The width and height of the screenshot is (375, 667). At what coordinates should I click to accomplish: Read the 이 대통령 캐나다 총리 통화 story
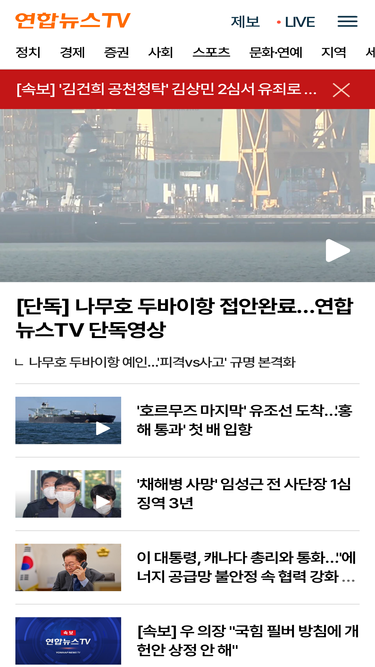(246, 567)
